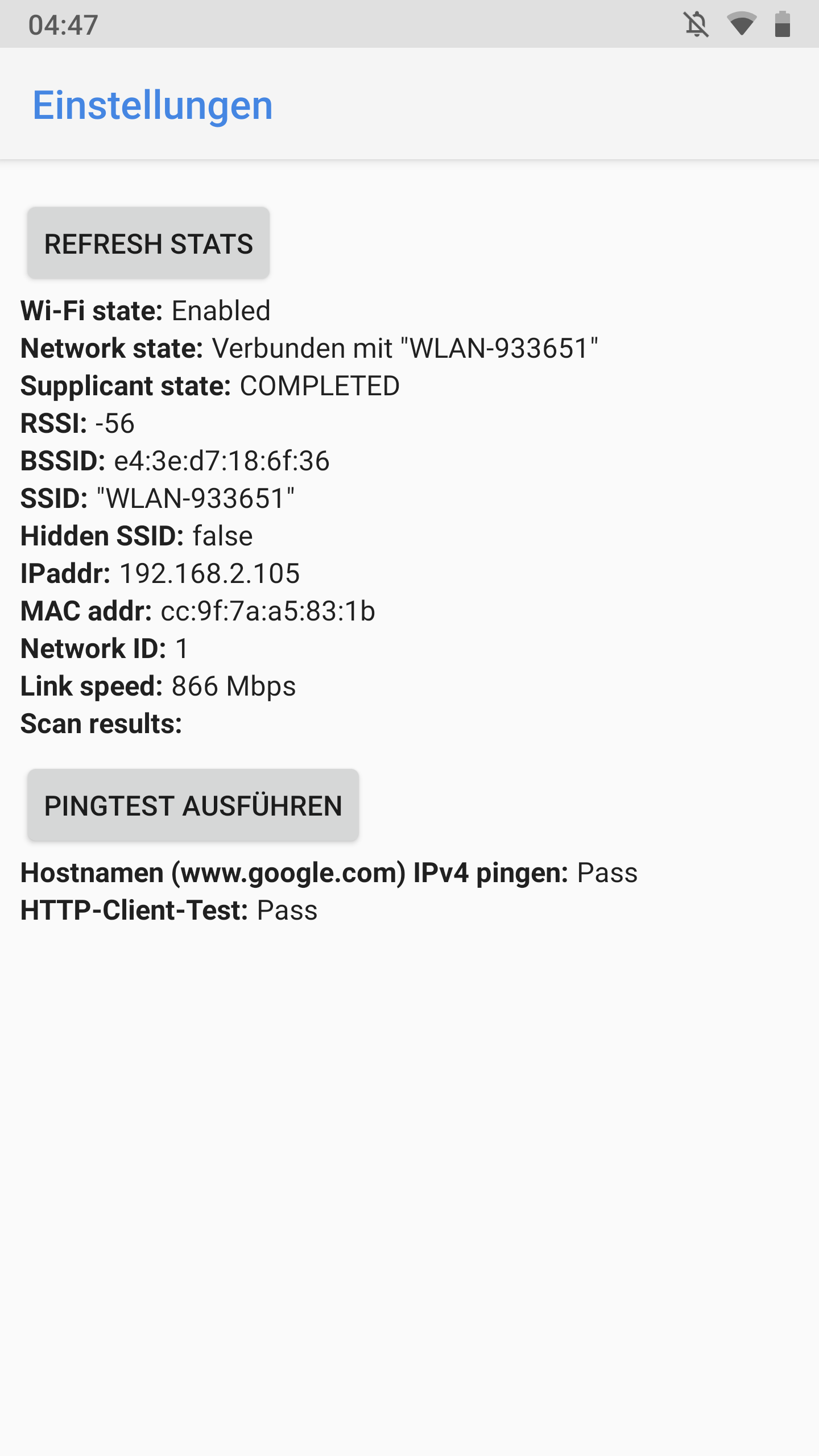Run the ping test with Pingtest ausführen
This screenshot has width=819, height=1456.
(193, 805)
